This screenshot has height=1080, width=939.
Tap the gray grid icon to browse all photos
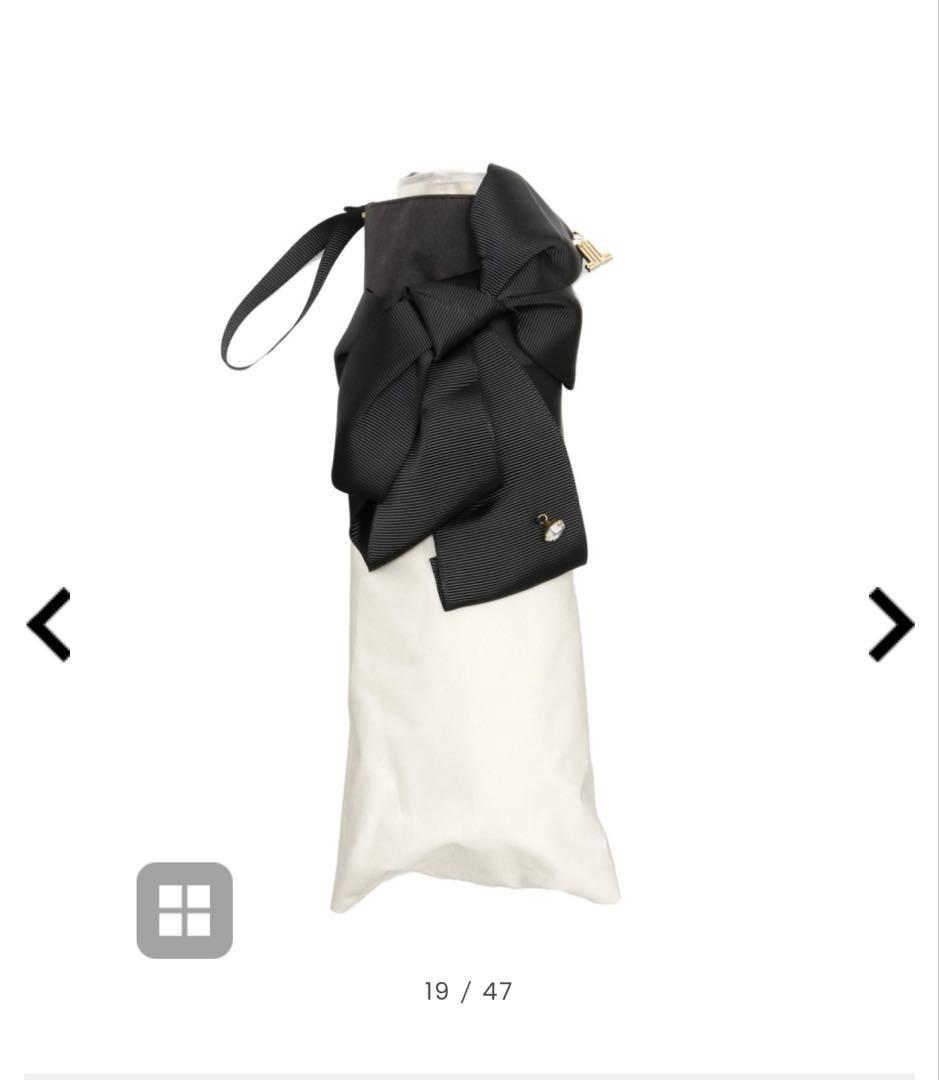(184, 911)
